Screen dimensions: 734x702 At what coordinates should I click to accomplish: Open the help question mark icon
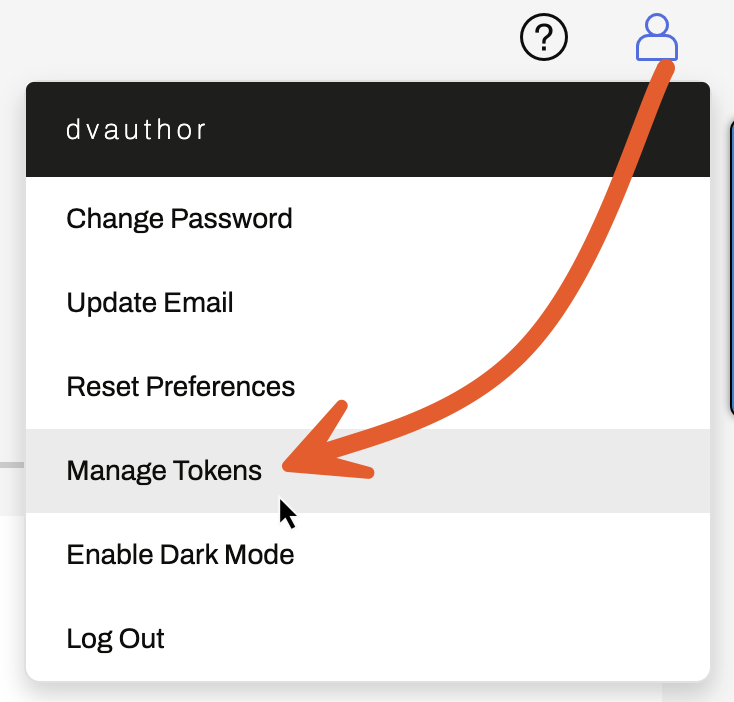pyautogui.click(x=544, y=38)
